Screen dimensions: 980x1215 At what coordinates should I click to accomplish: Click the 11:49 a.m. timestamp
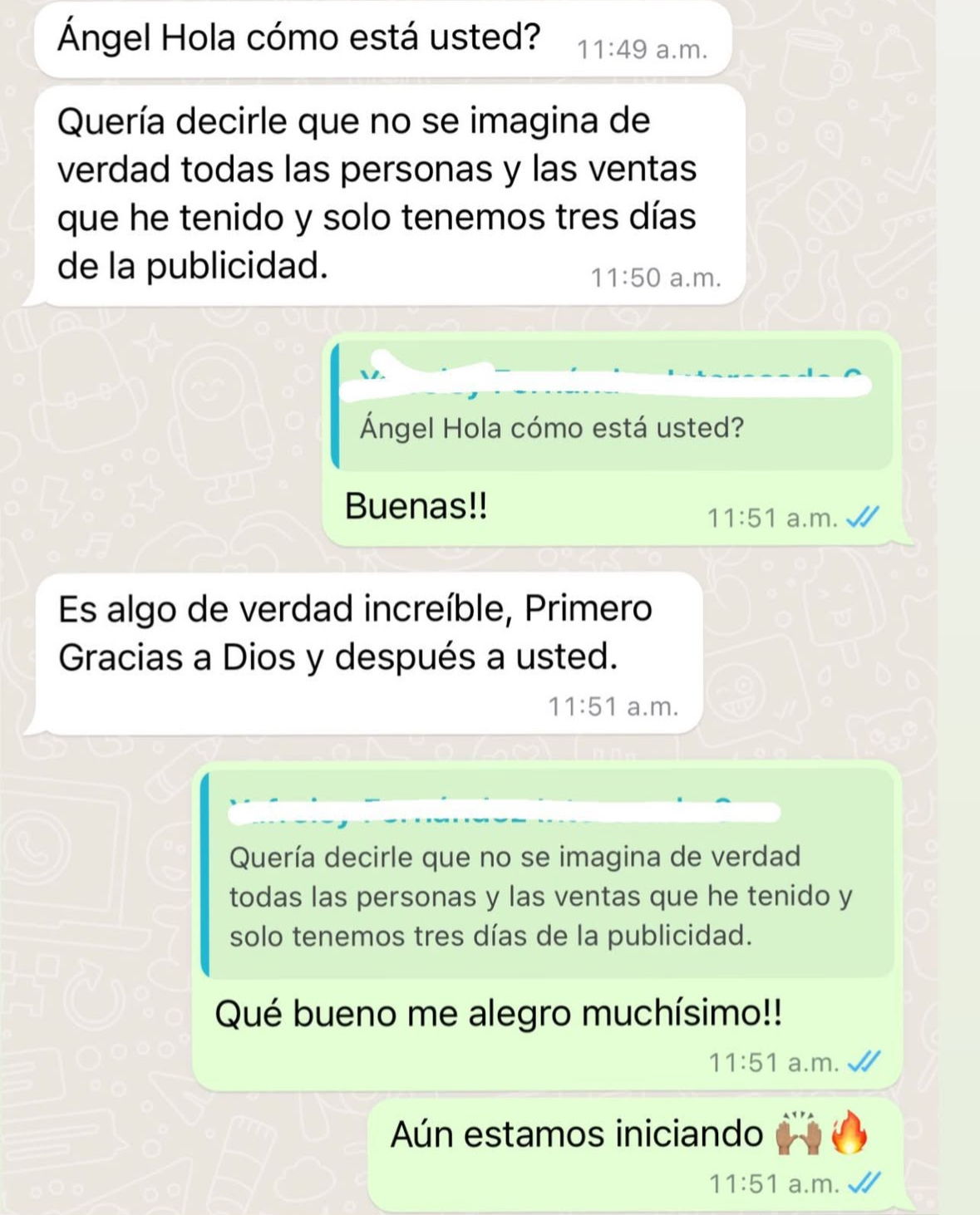(x=642, y=50)
